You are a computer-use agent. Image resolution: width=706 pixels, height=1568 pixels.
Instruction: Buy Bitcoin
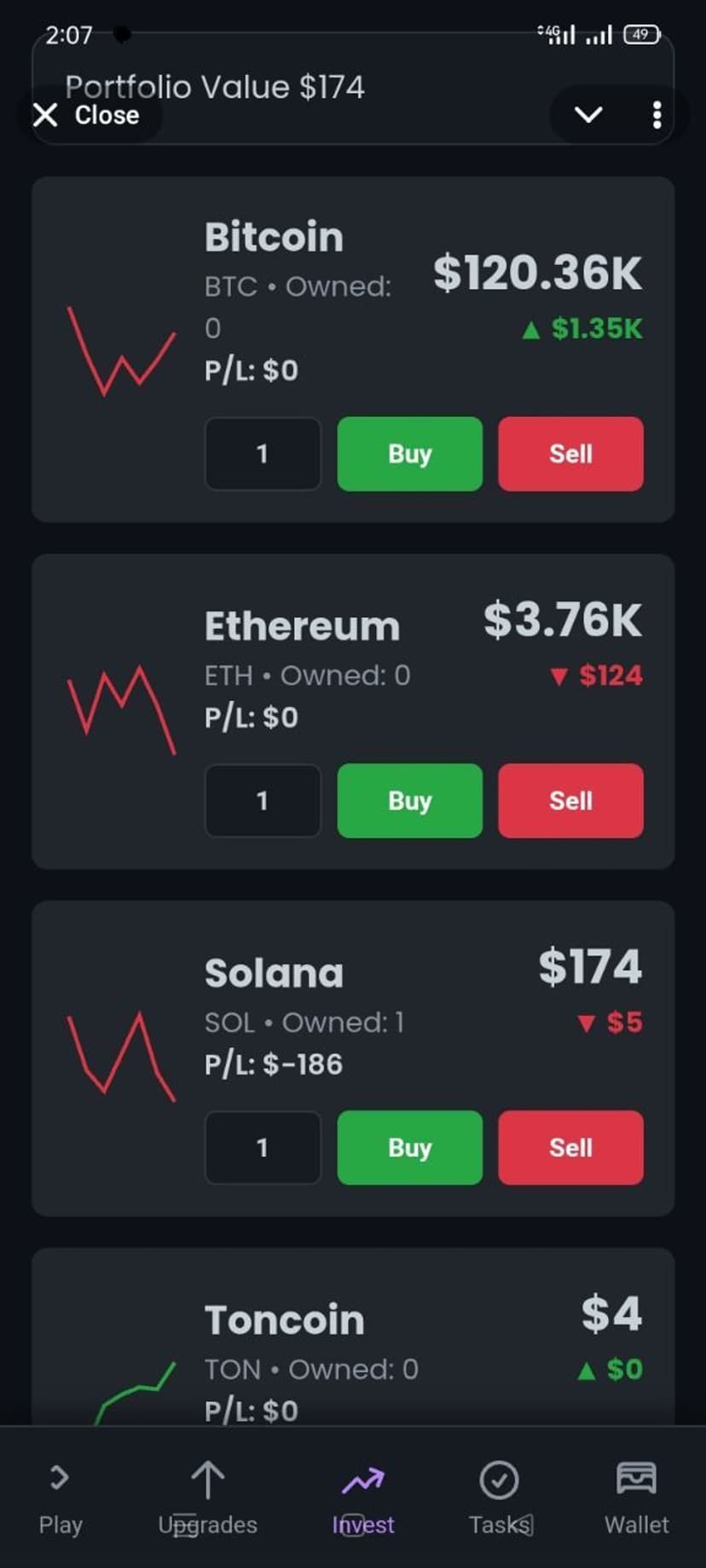[x=409, y=453]
